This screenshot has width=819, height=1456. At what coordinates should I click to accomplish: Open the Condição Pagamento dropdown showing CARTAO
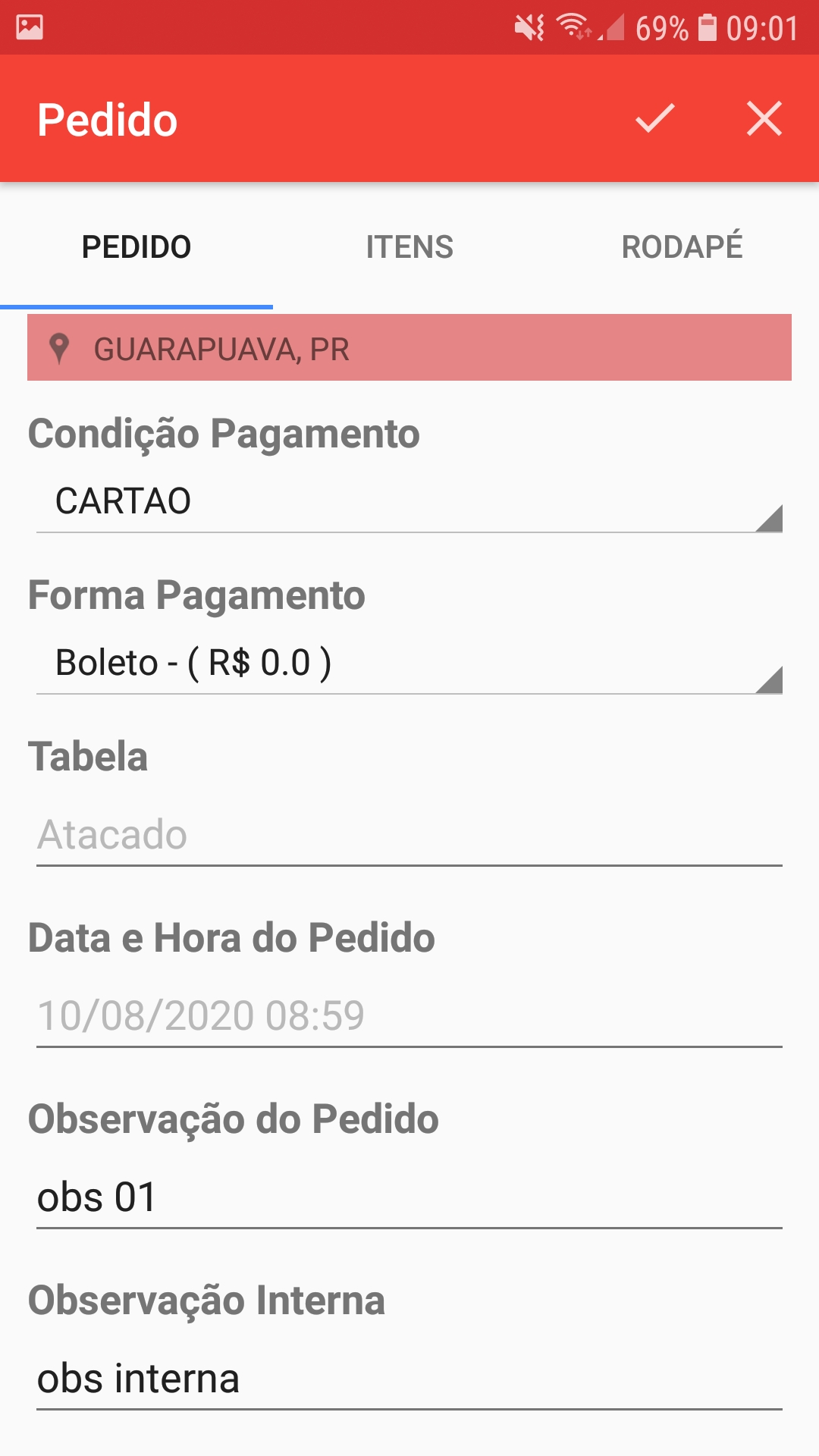(x=409, y=501)
